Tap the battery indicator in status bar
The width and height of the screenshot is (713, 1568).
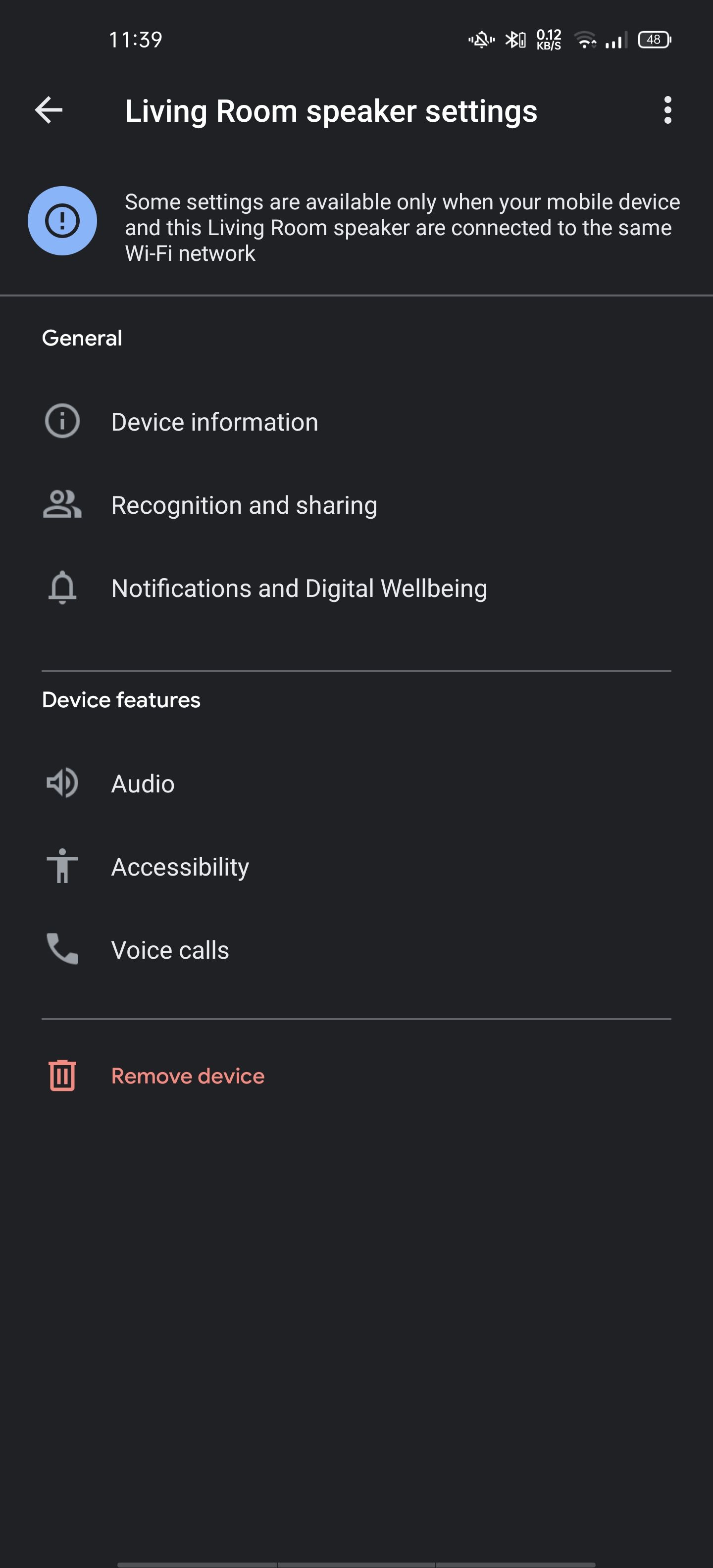[x=654, y=39]
